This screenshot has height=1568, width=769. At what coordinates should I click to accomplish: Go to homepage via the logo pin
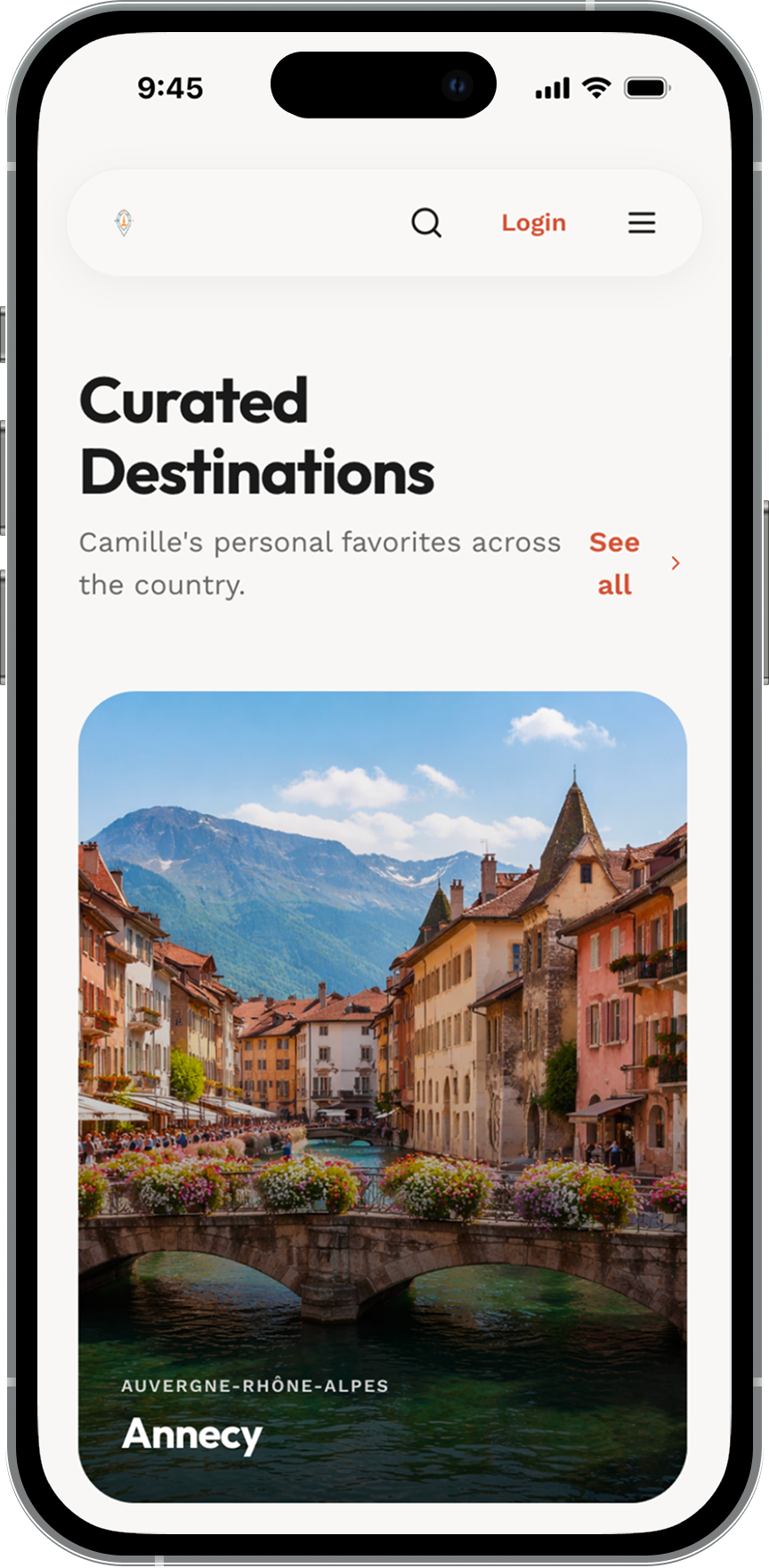click(x=125, y=222)
